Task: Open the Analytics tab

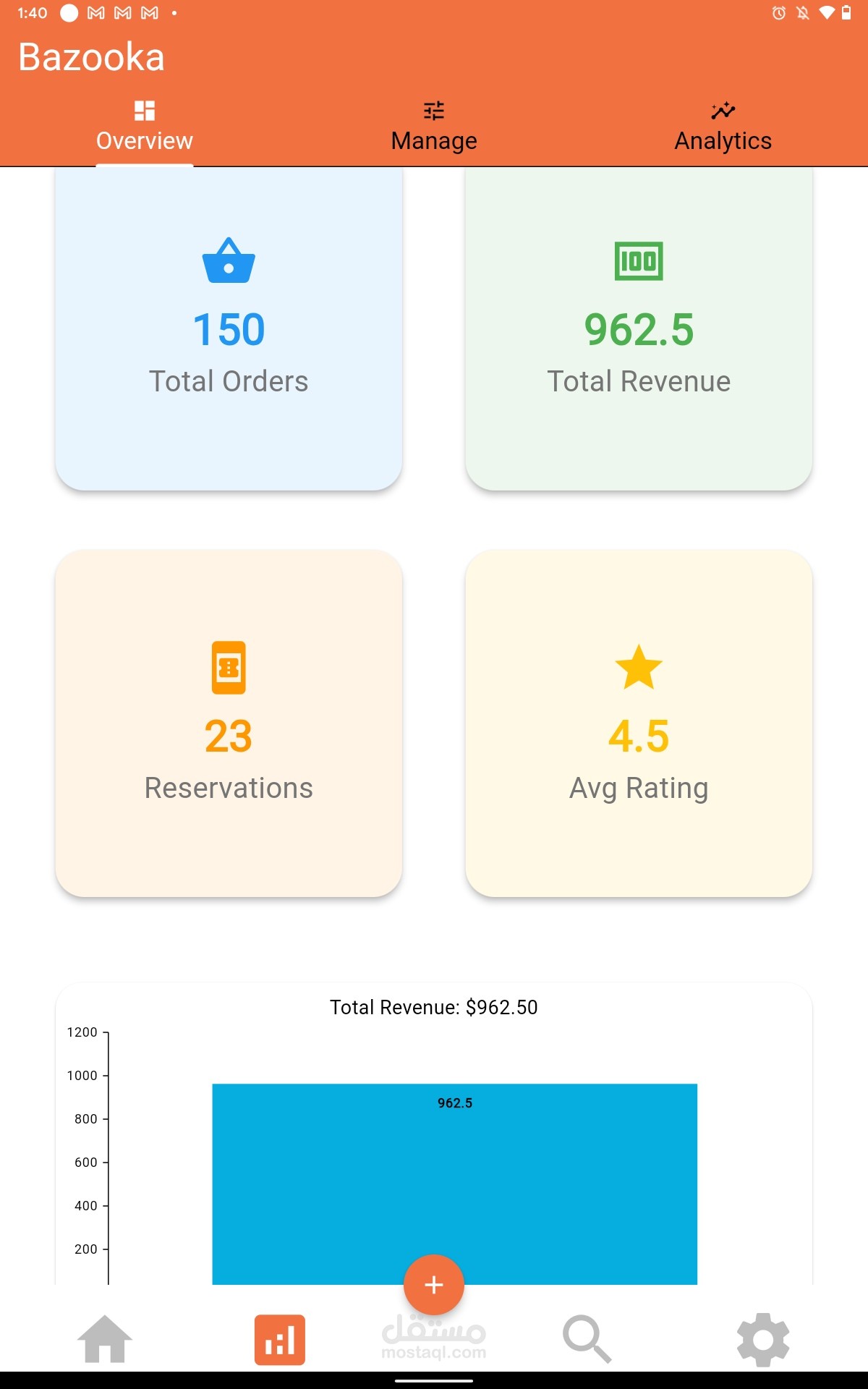Action: 723,127
